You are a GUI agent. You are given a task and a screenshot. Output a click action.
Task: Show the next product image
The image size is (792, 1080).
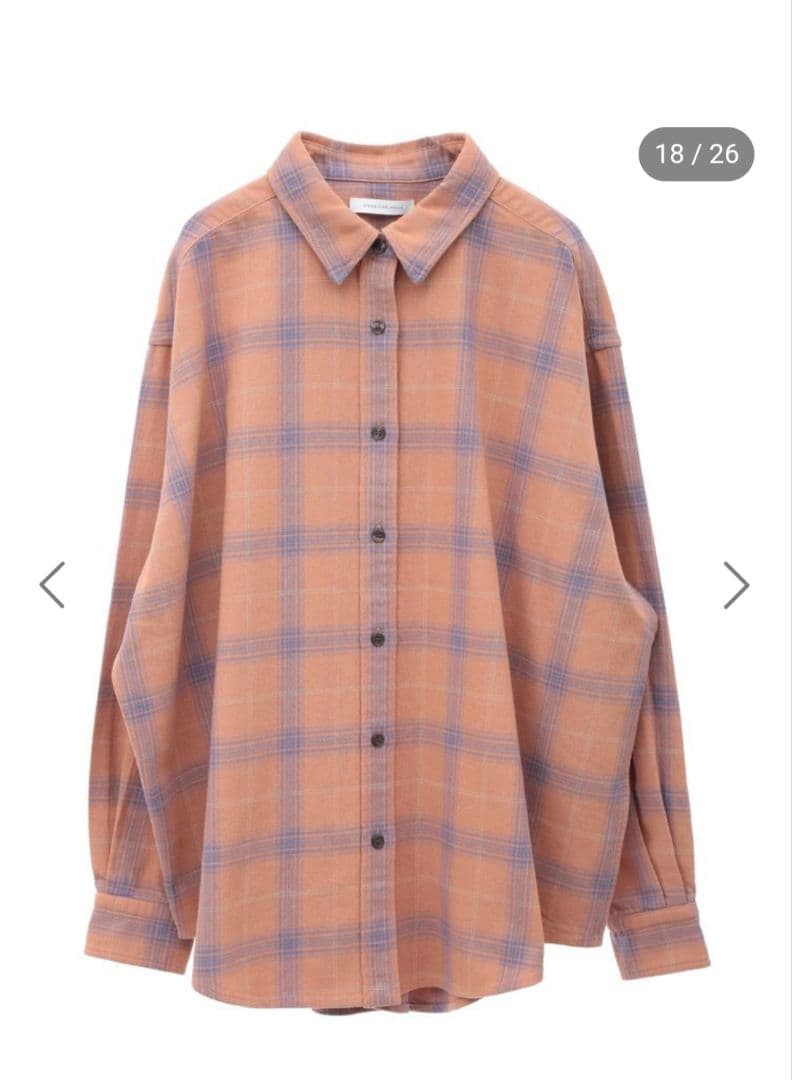[x=736, y=585]
